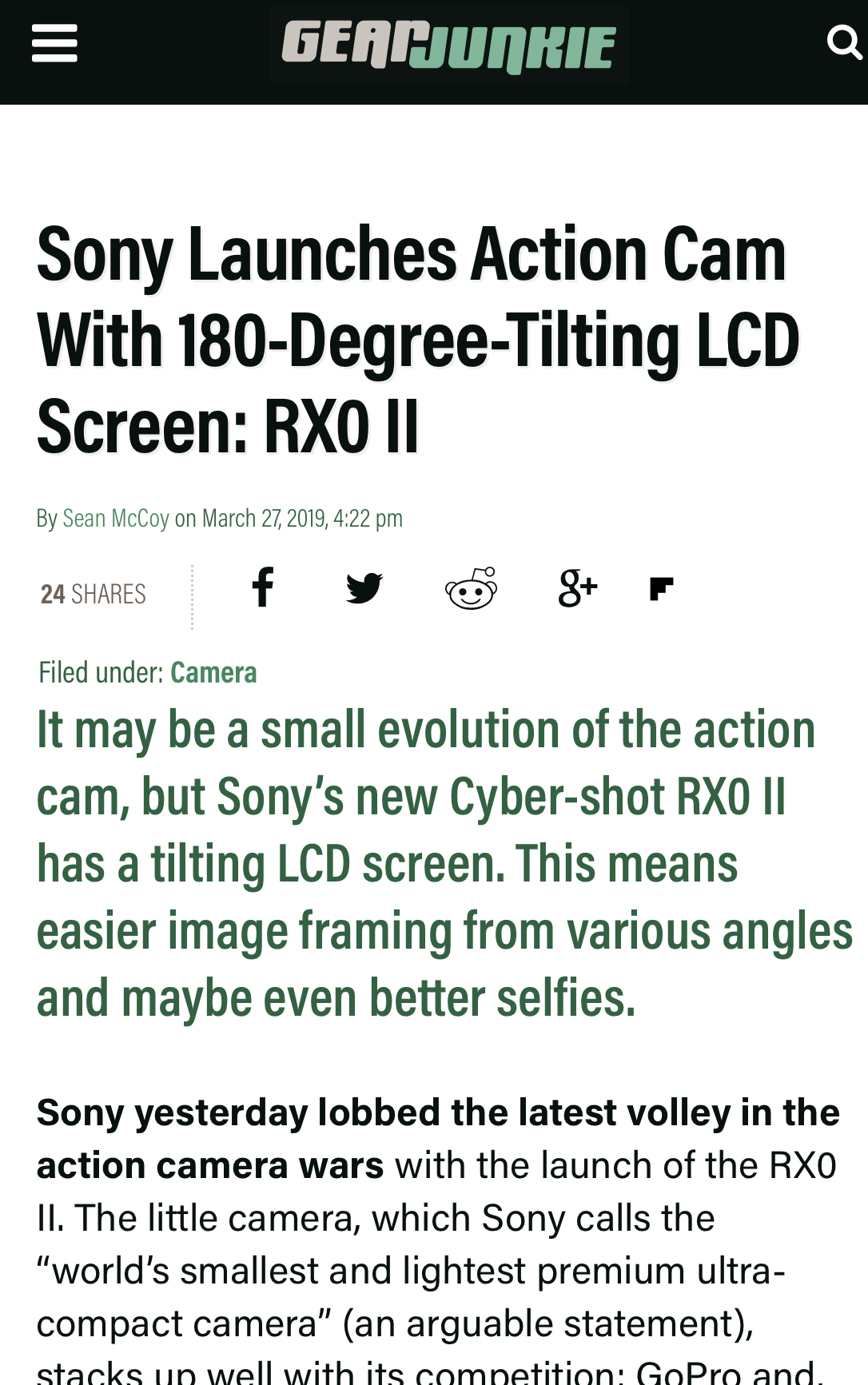868x1385 pixels.
Task: Share the article on Facebook
Action: point(262,588)
